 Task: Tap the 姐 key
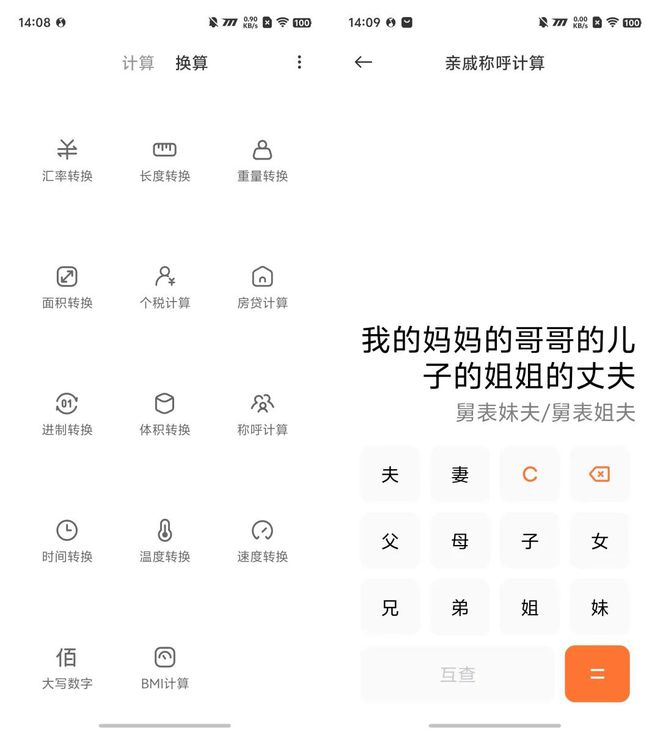point(530,607)
